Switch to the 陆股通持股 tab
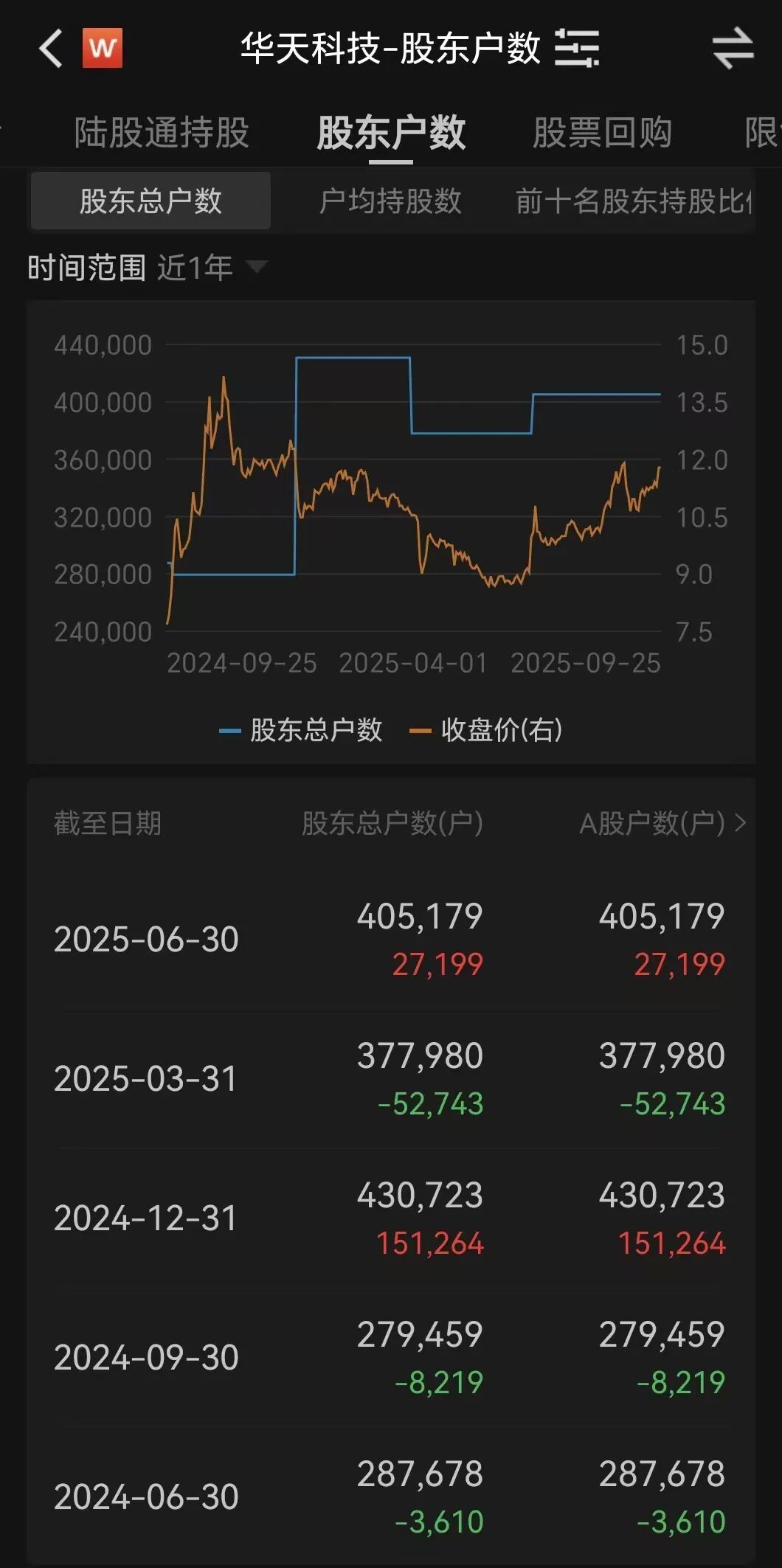782x1568 pixels. (x=162, y=133)
